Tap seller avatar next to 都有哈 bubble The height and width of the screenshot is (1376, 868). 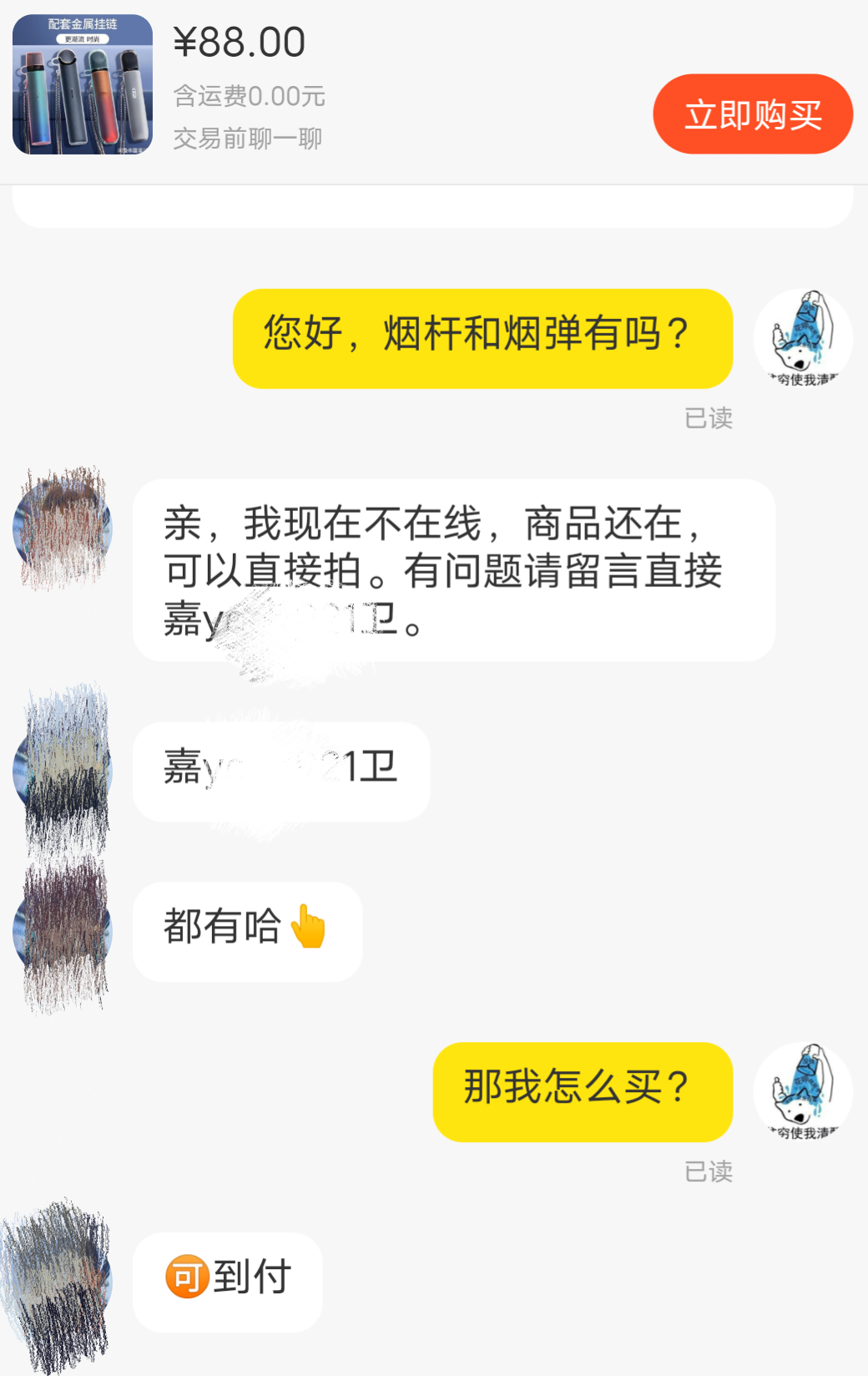pyautogui.click(x=61, y=929)
